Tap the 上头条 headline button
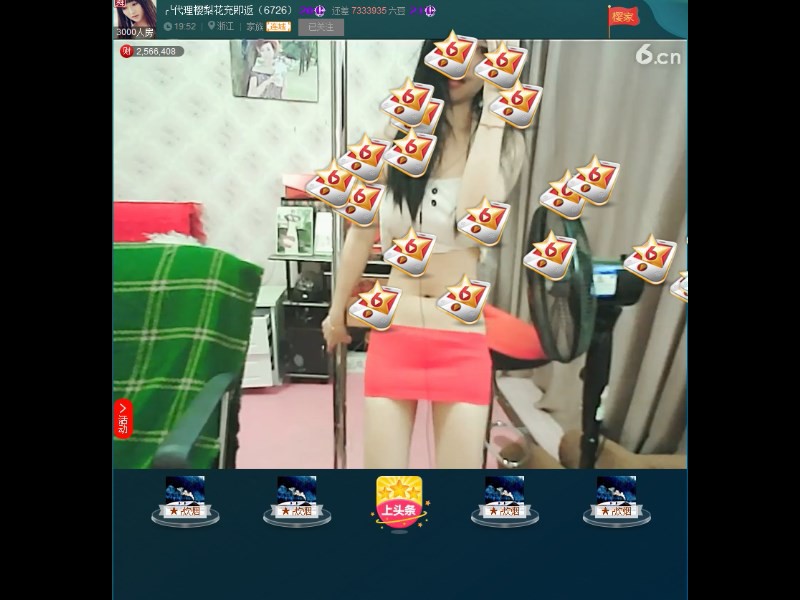This screenshot has width=800, height=600. tap(399, 502)
